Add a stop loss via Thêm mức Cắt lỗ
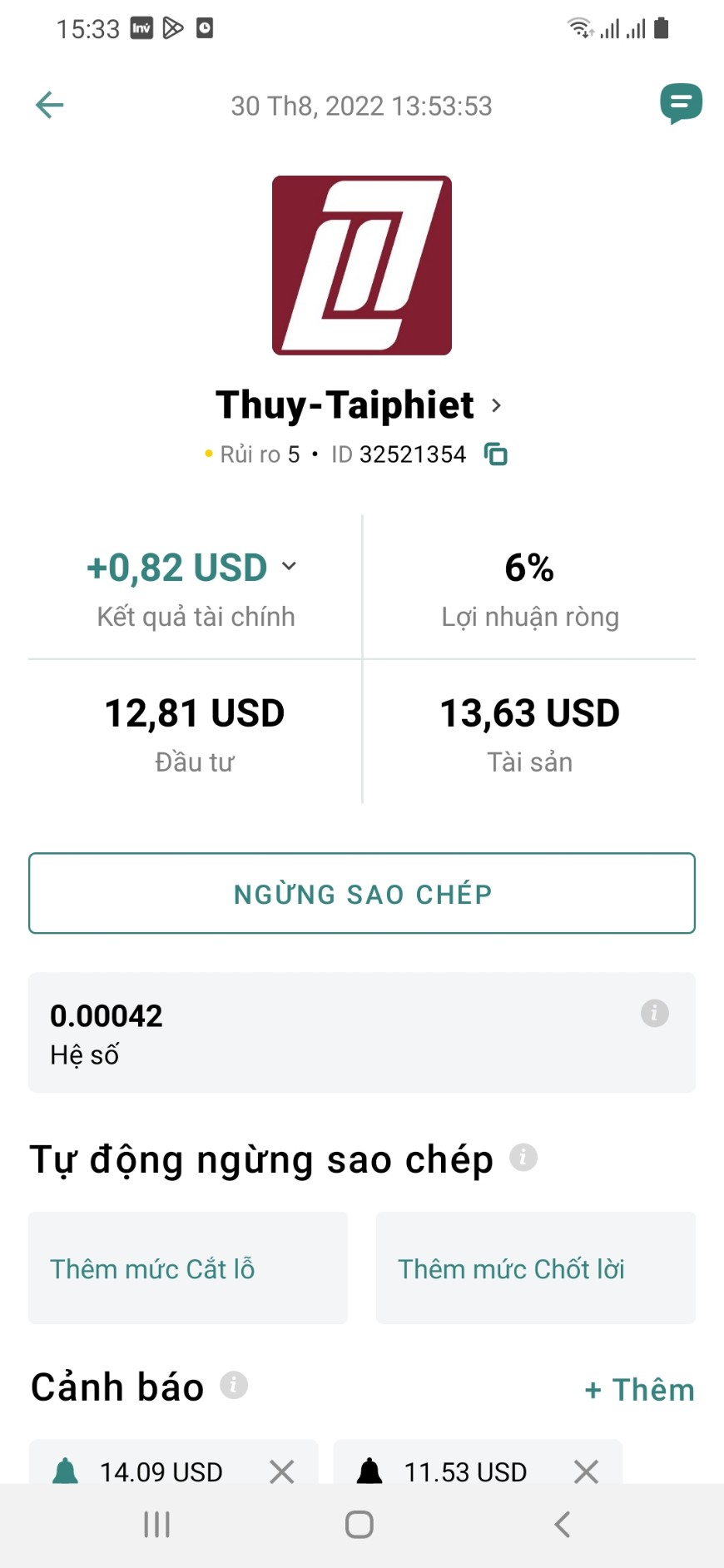 tap(188, 1268)
